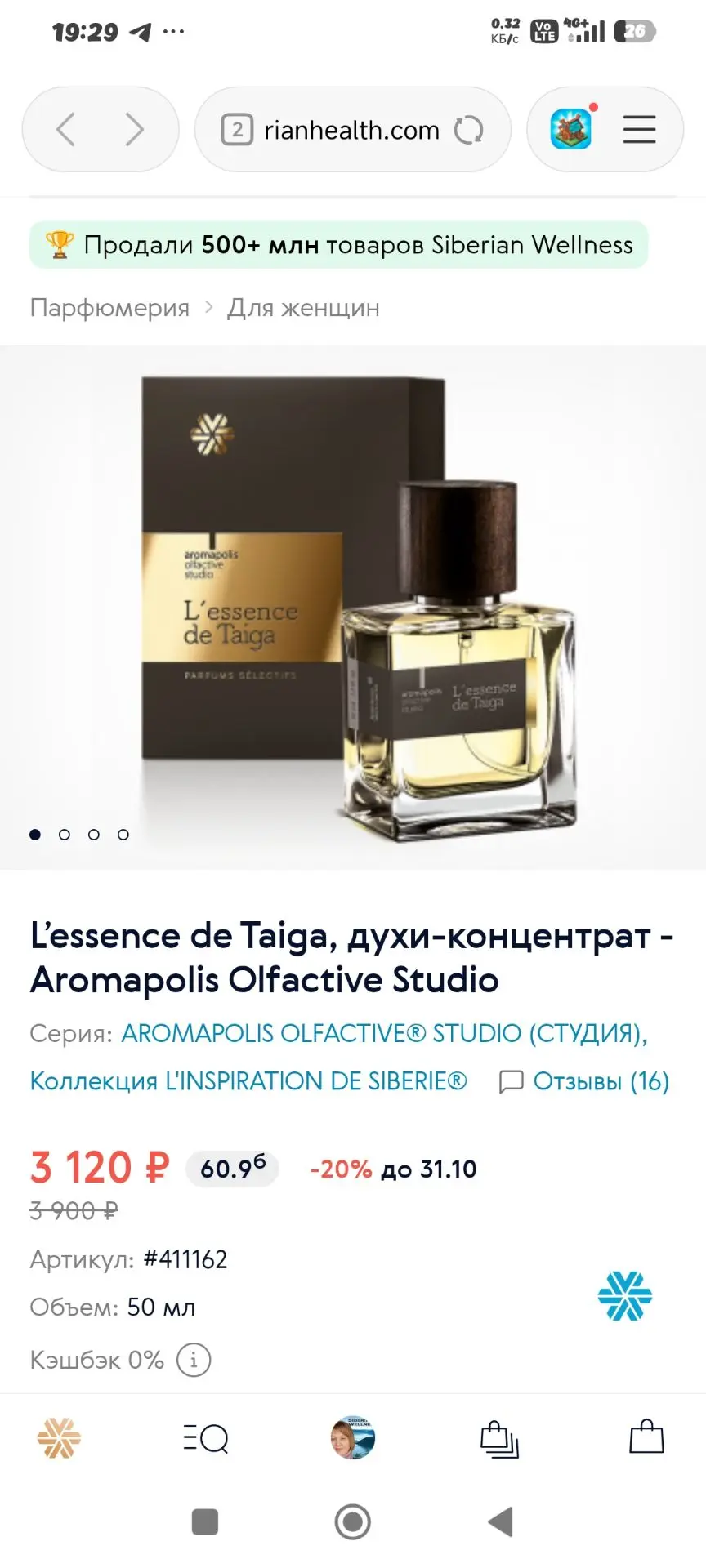Open the shopping cart bag tab

[x=646, y=1437]
